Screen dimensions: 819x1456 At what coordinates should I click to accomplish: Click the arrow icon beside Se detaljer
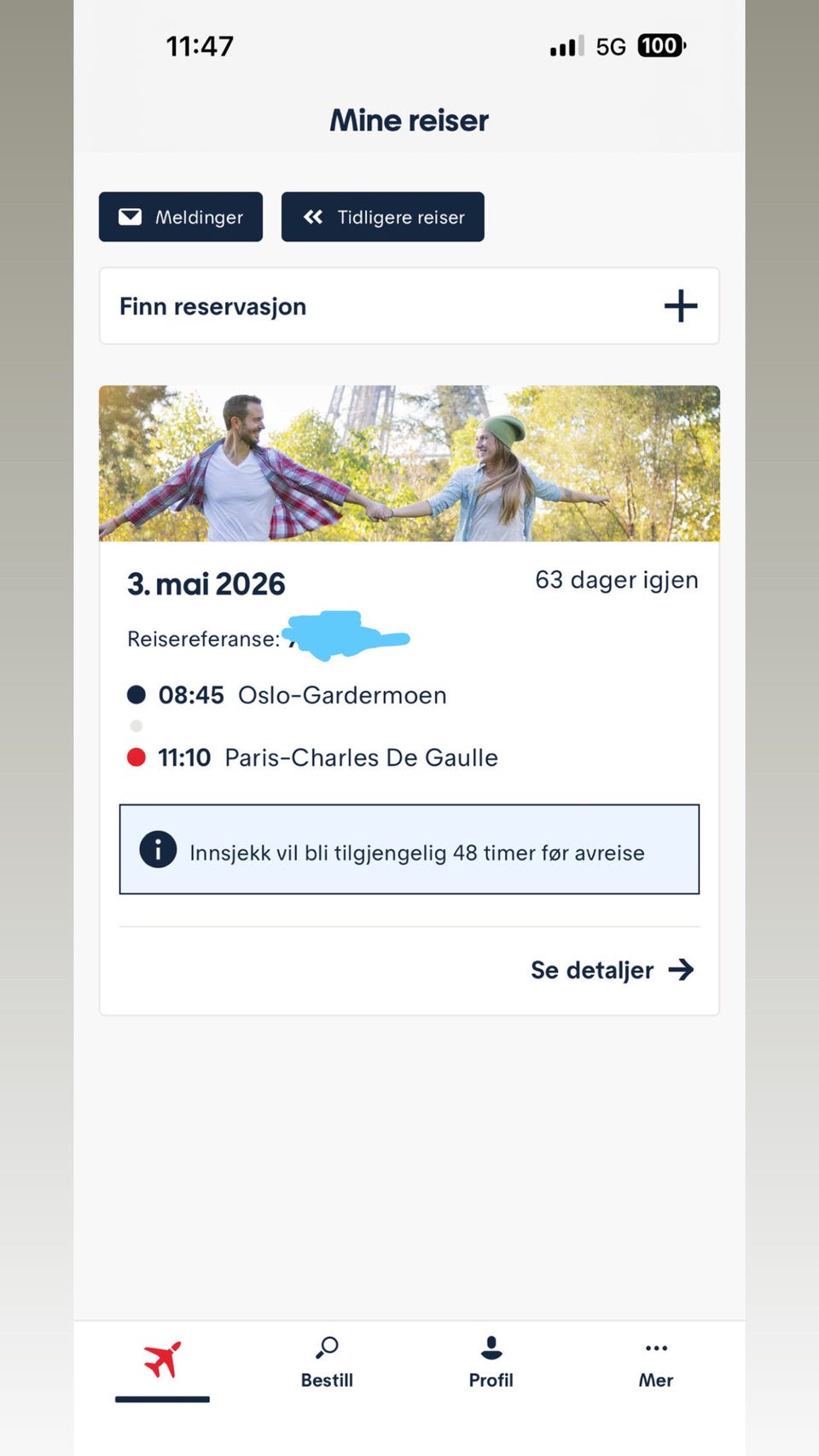[681, 969]
